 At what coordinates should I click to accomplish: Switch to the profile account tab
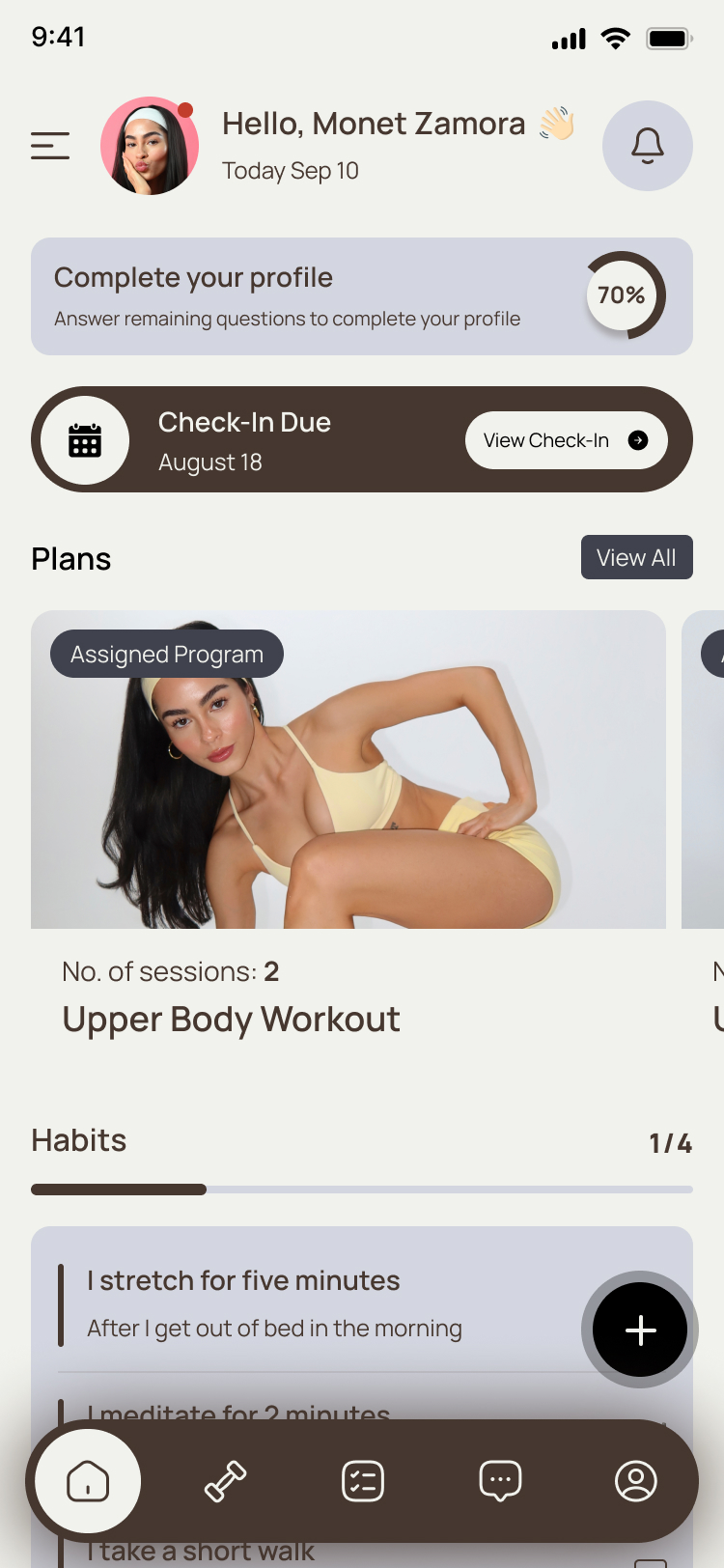(636, 1481)
